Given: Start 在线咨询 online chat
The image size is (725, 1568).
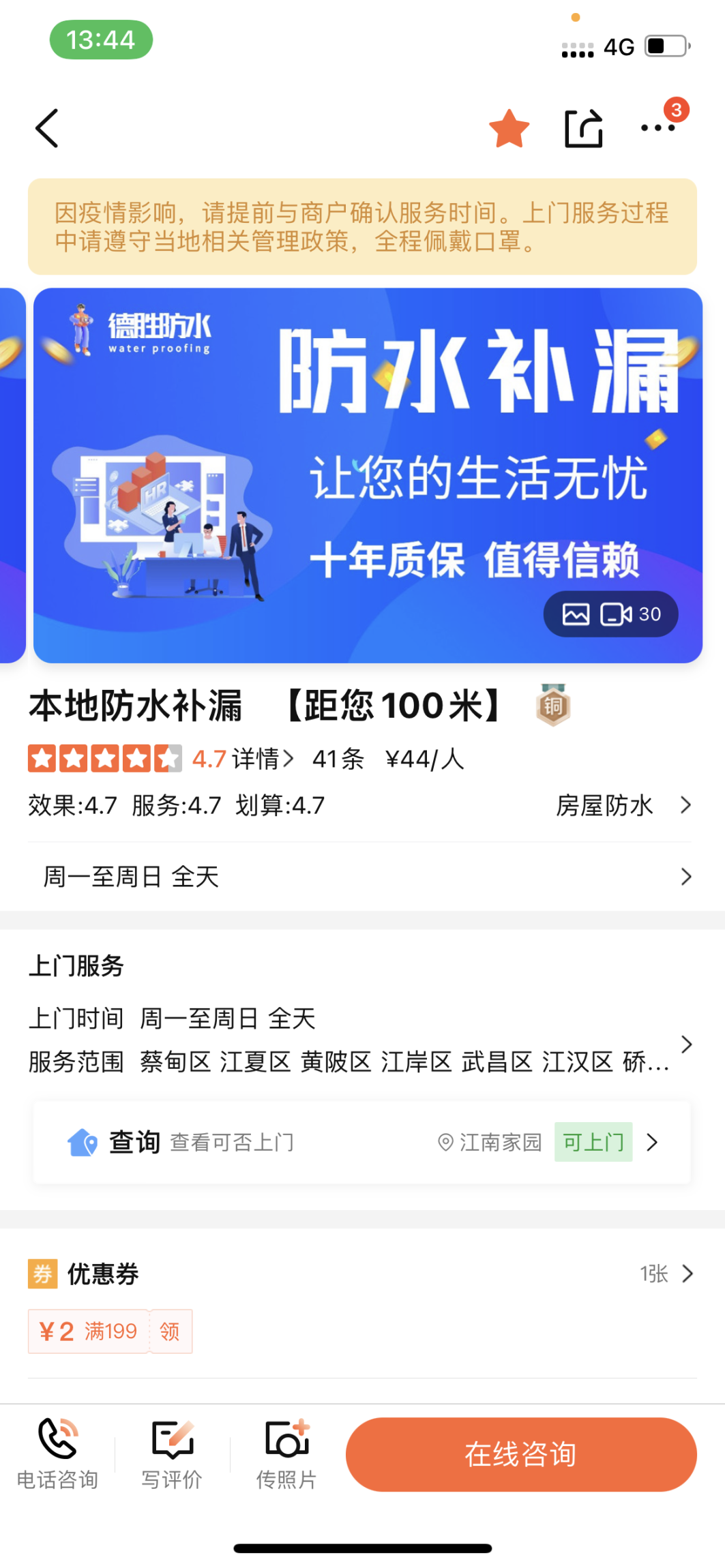Looking at the screenshot, I should point(520,1454).
